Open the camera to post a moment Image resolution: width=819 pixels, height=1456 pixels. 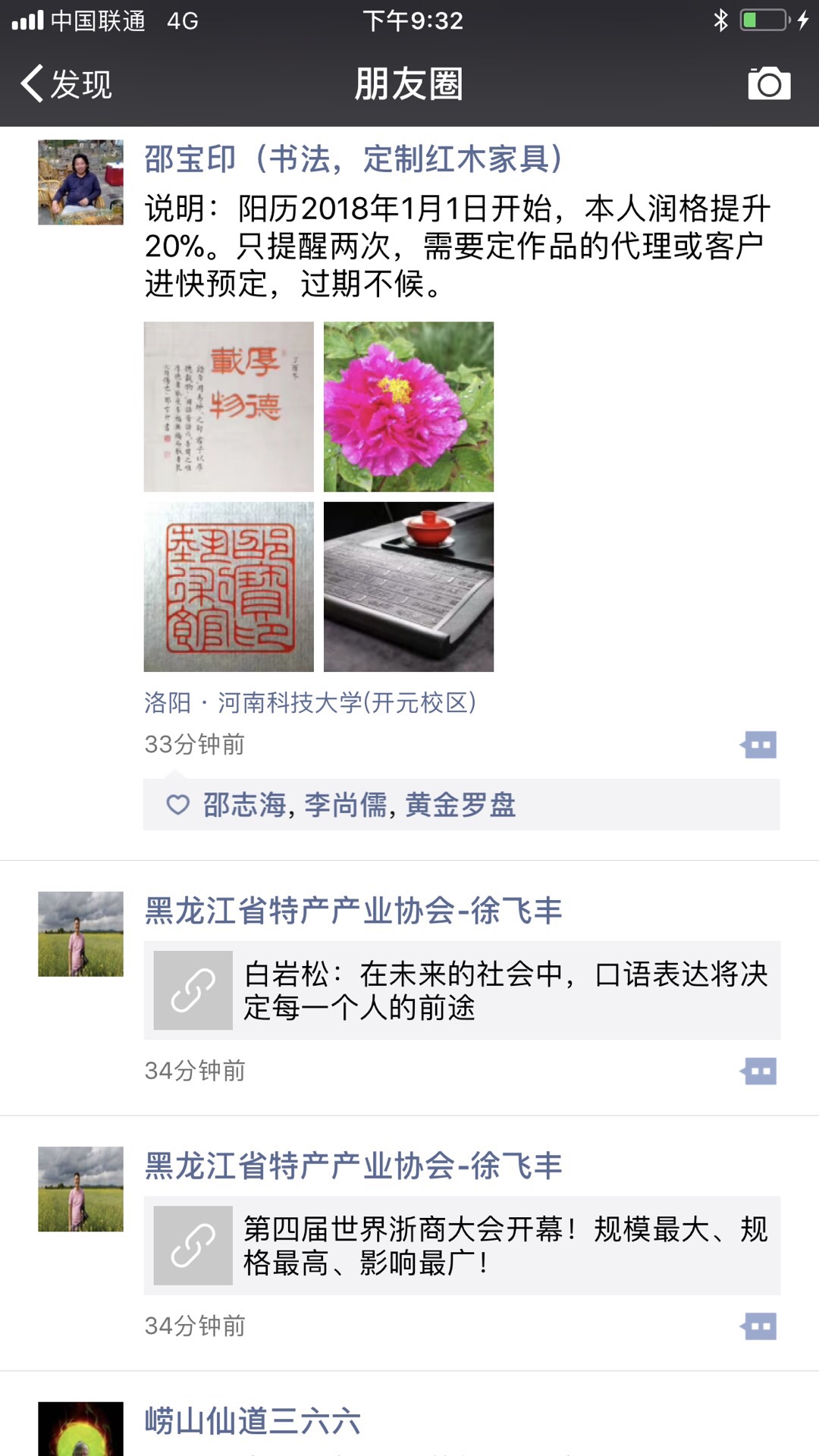tap(768, 83)
